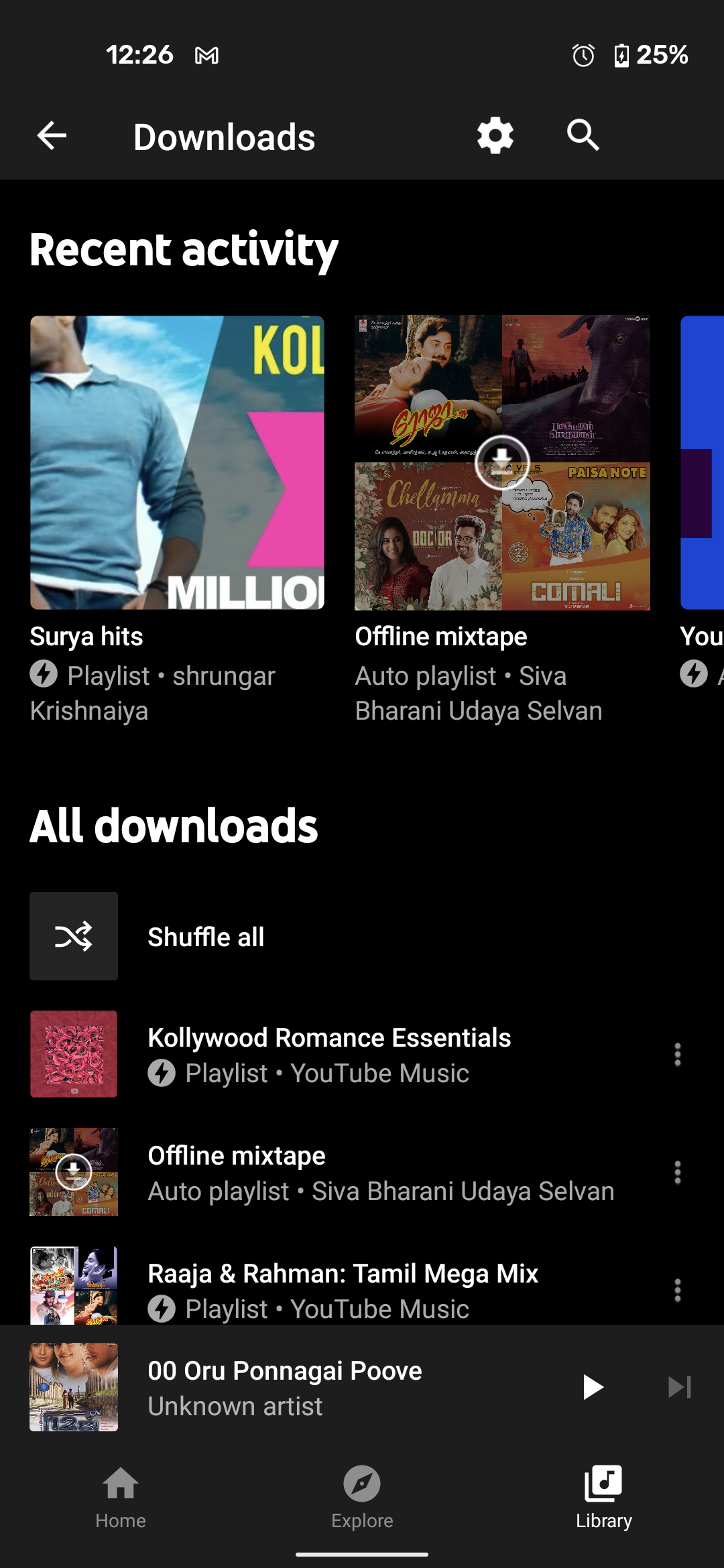724x1568 pixels.
Task: Skip to the next track
Action: (x=679, y=1387)
